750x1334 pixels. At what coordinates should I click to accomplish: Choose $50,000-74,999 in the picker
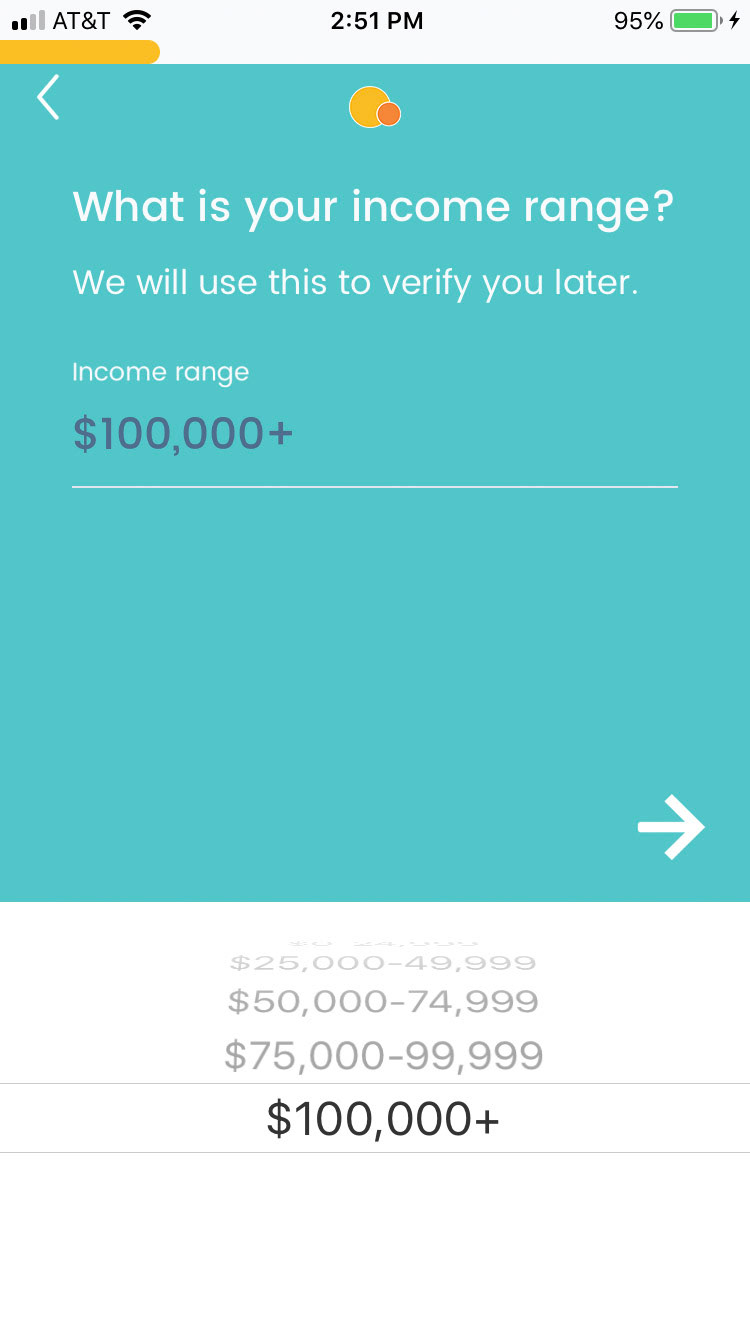(383, 1001)
